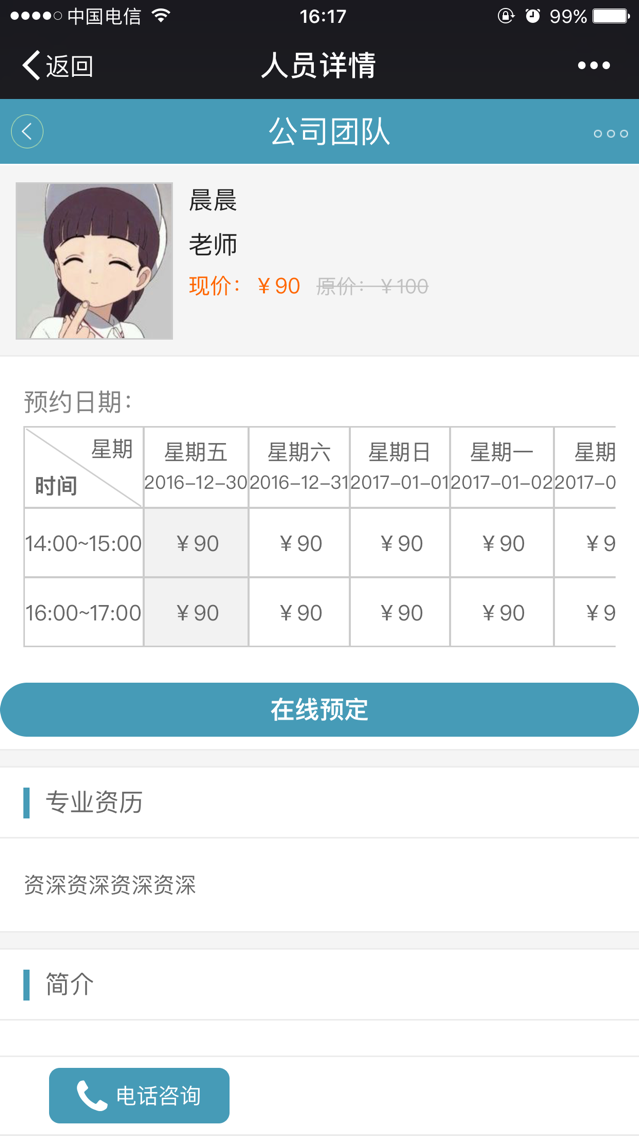Tap the circled back arrow in blue header

point(27,132)
